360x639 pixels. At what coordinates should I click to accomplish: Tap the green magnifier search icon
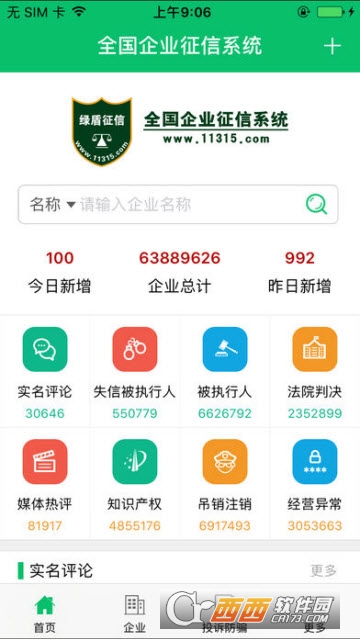click(x=316, y=205)
